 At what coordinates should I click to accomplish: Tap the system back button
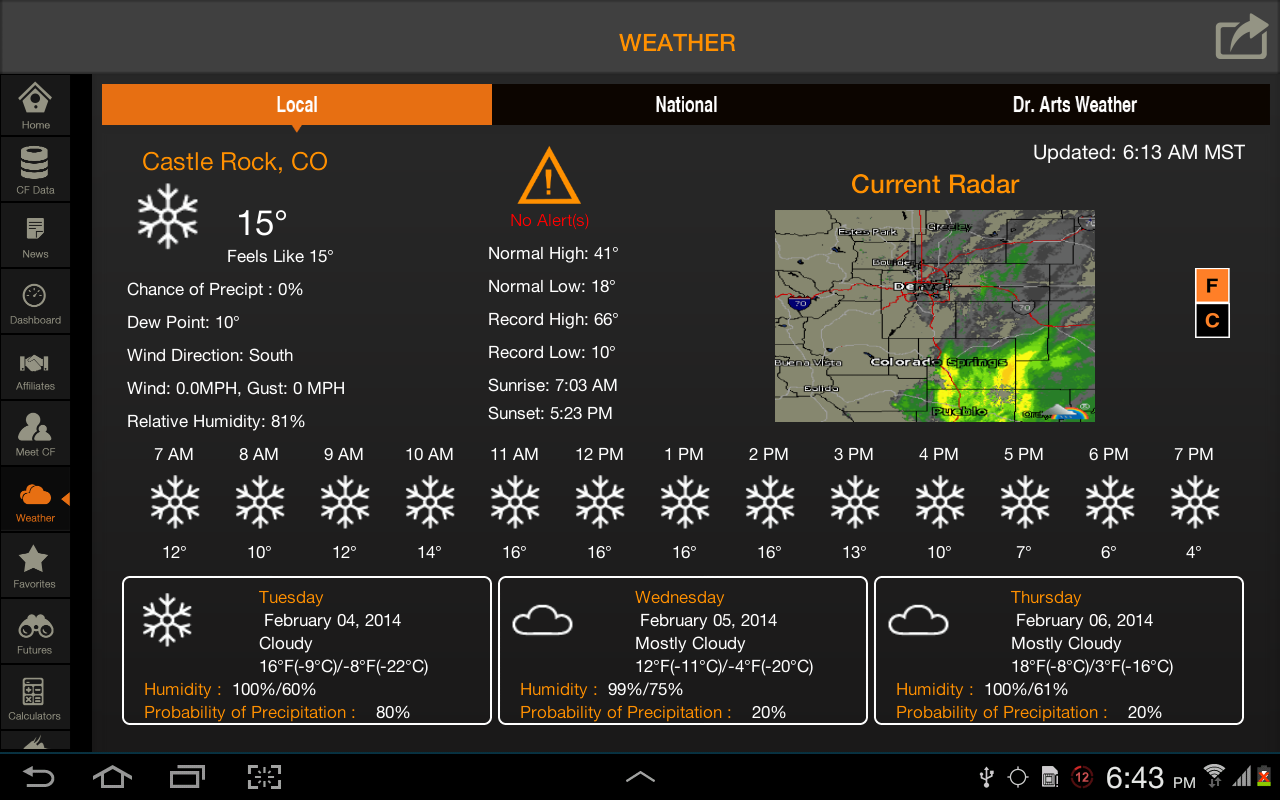click(38, 777)
